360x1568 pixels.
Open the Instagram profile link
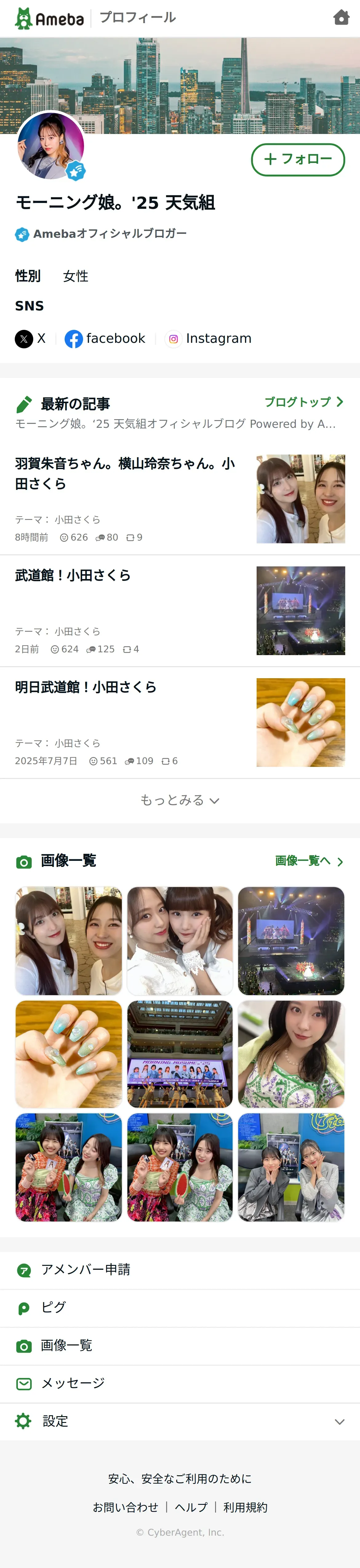click(x=208, y=338)
